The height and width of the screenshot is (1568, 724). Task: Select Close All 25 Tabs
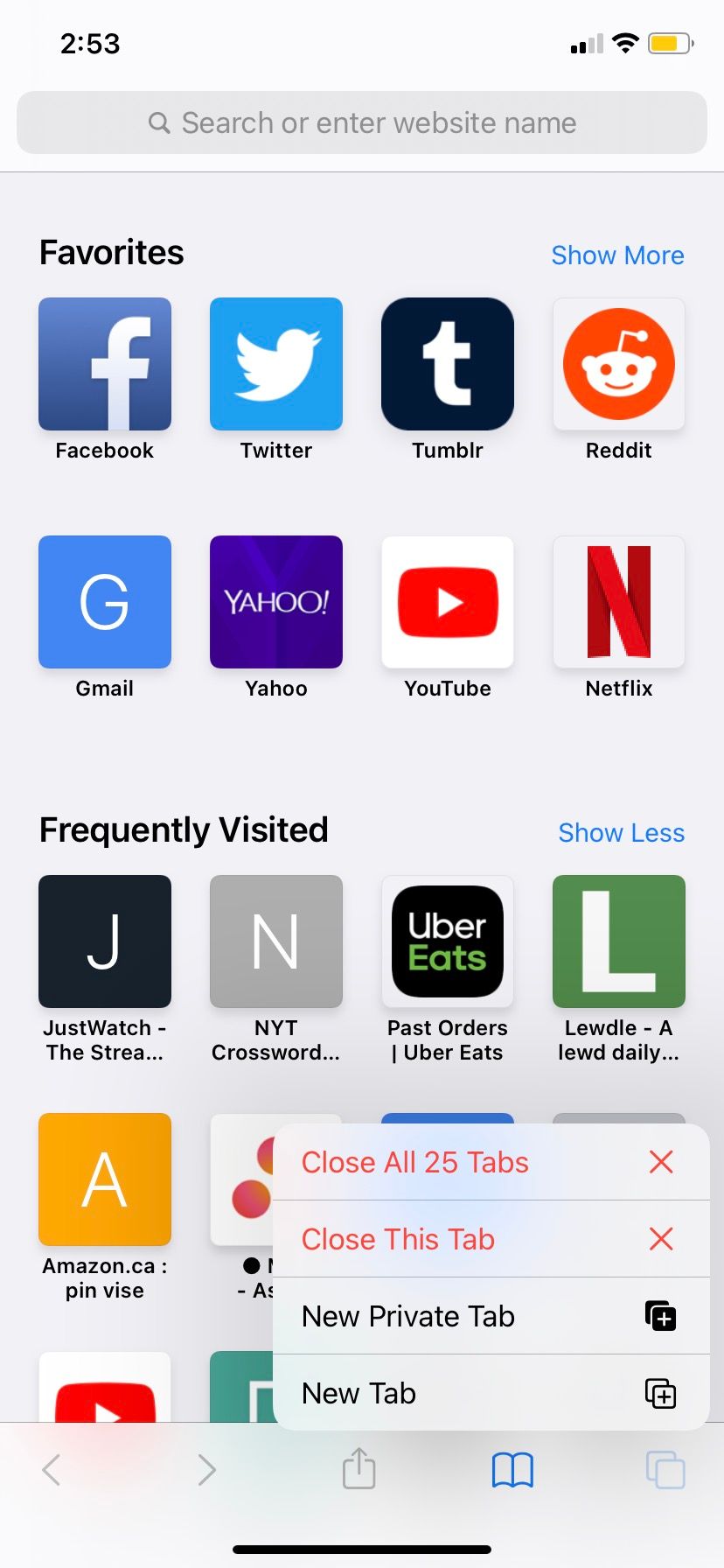pos(490,1162)
